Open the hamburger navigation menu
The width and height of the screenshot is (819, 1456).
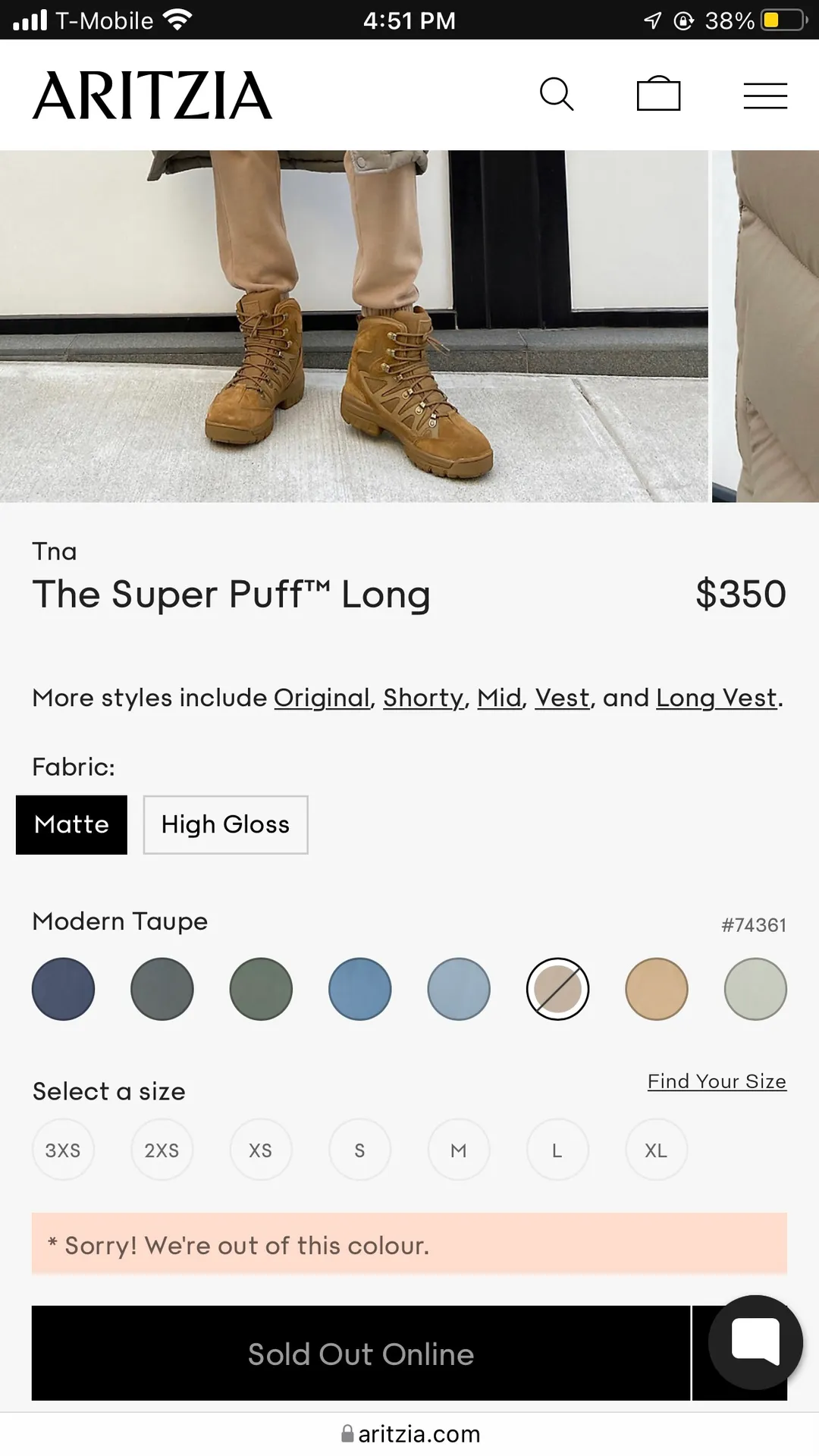(765, 95)
